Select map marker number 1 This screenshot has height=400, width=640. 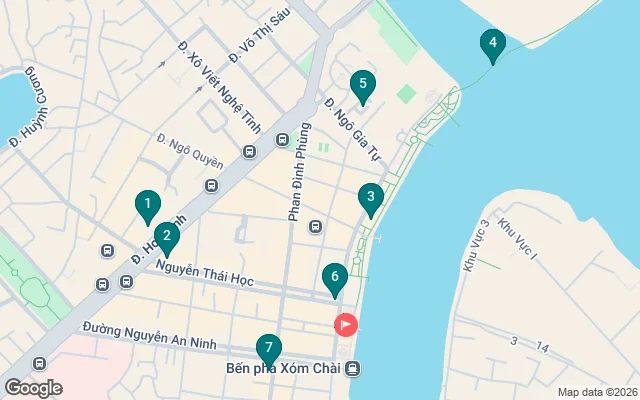[147, 206]
